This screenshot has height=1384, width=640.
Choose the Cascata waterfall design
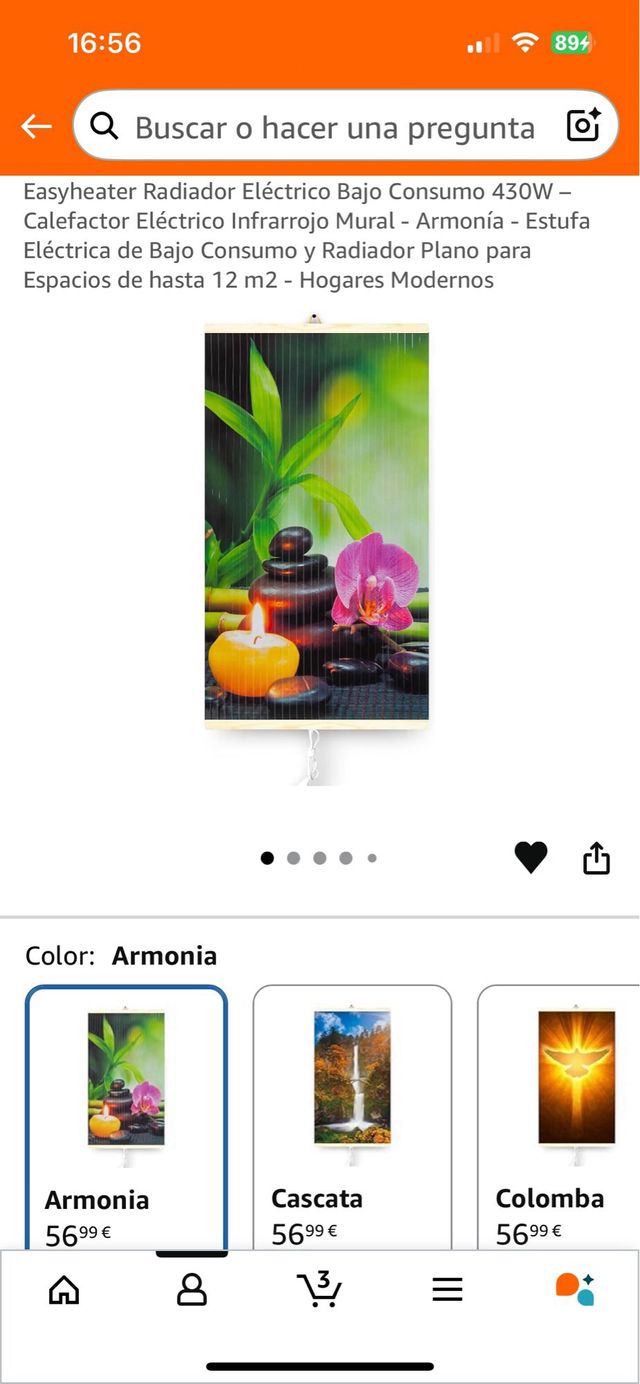[351, 1115]
